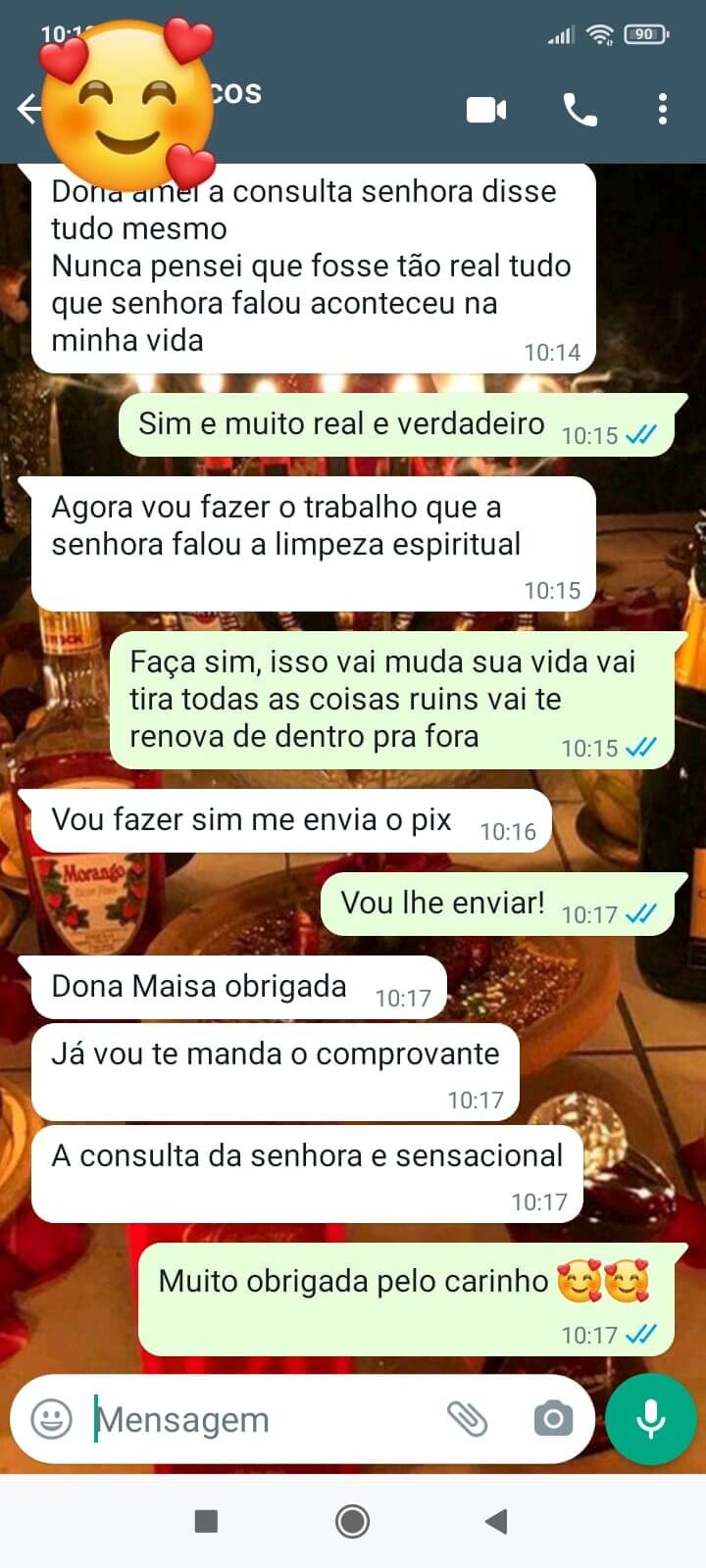Start a video call
Screen dimensions: 706x1568
[x=486, y=110]
